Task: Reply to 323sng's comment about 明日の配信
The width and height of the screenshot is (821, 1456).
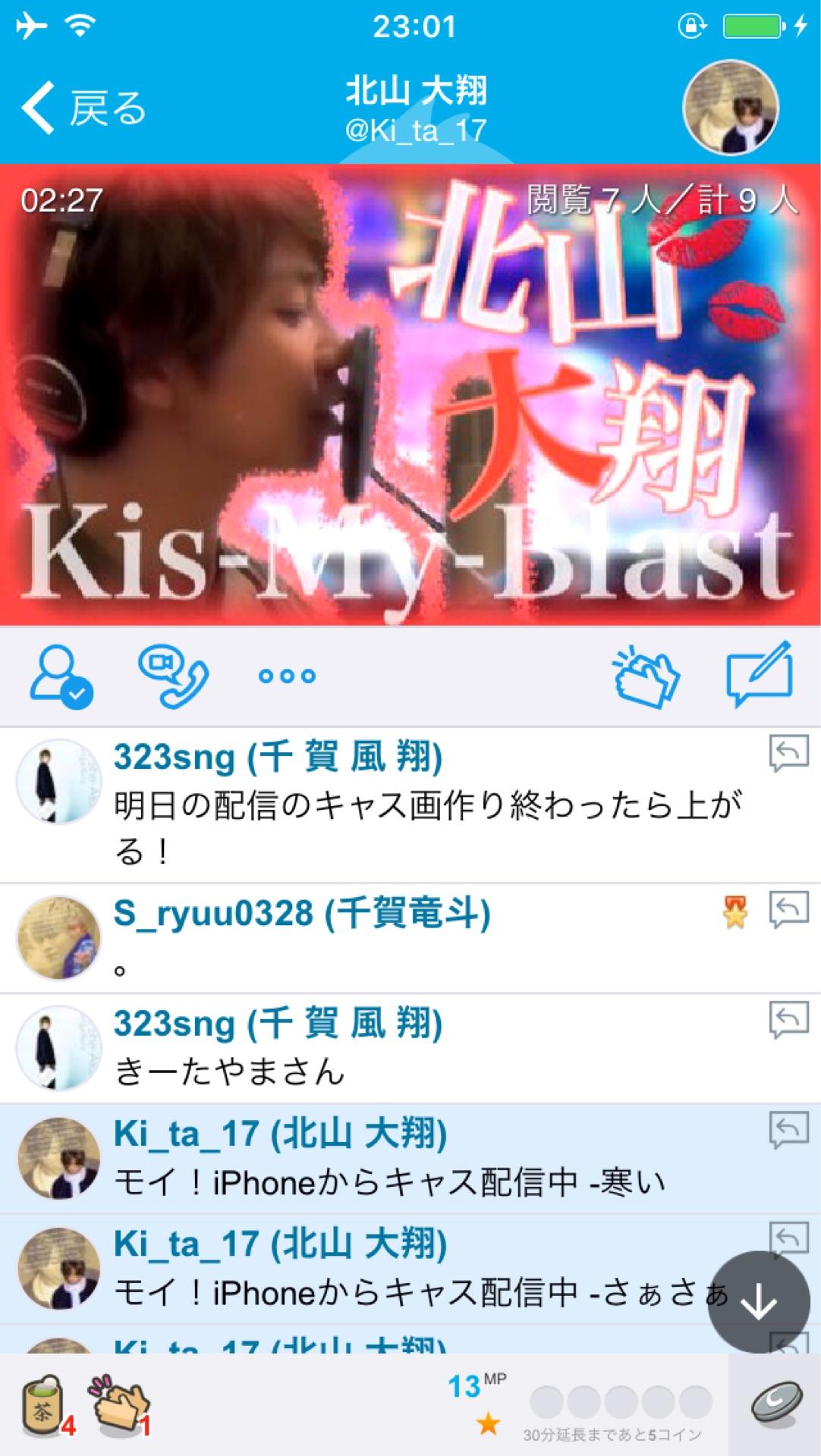Action: [788, 753]
